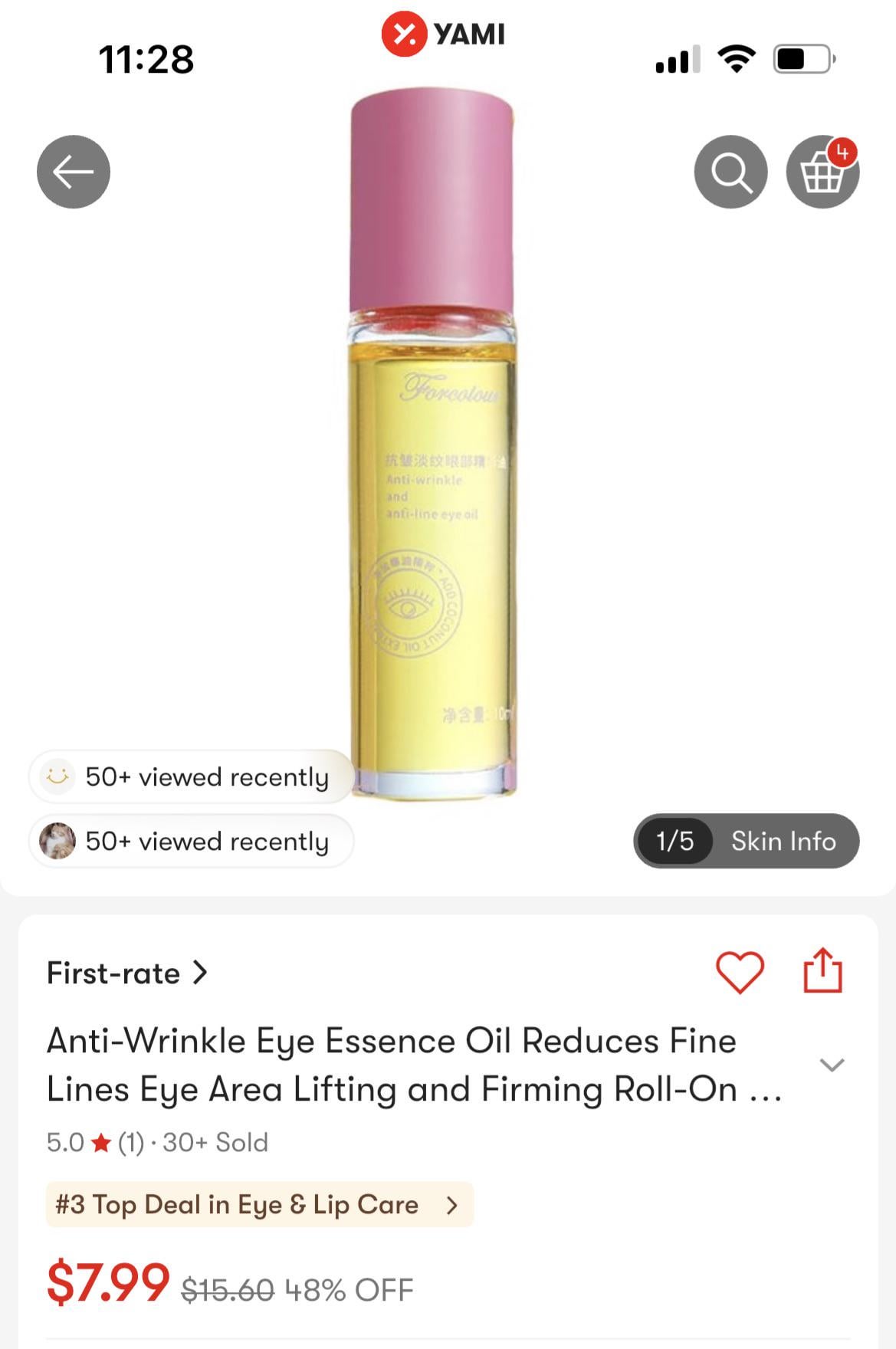Image resolution: width=896 pixels, height=1349 pixels.
Task: Open #3 Top Deal in Eye & Lip Care
Action: tap(259, 1204)
